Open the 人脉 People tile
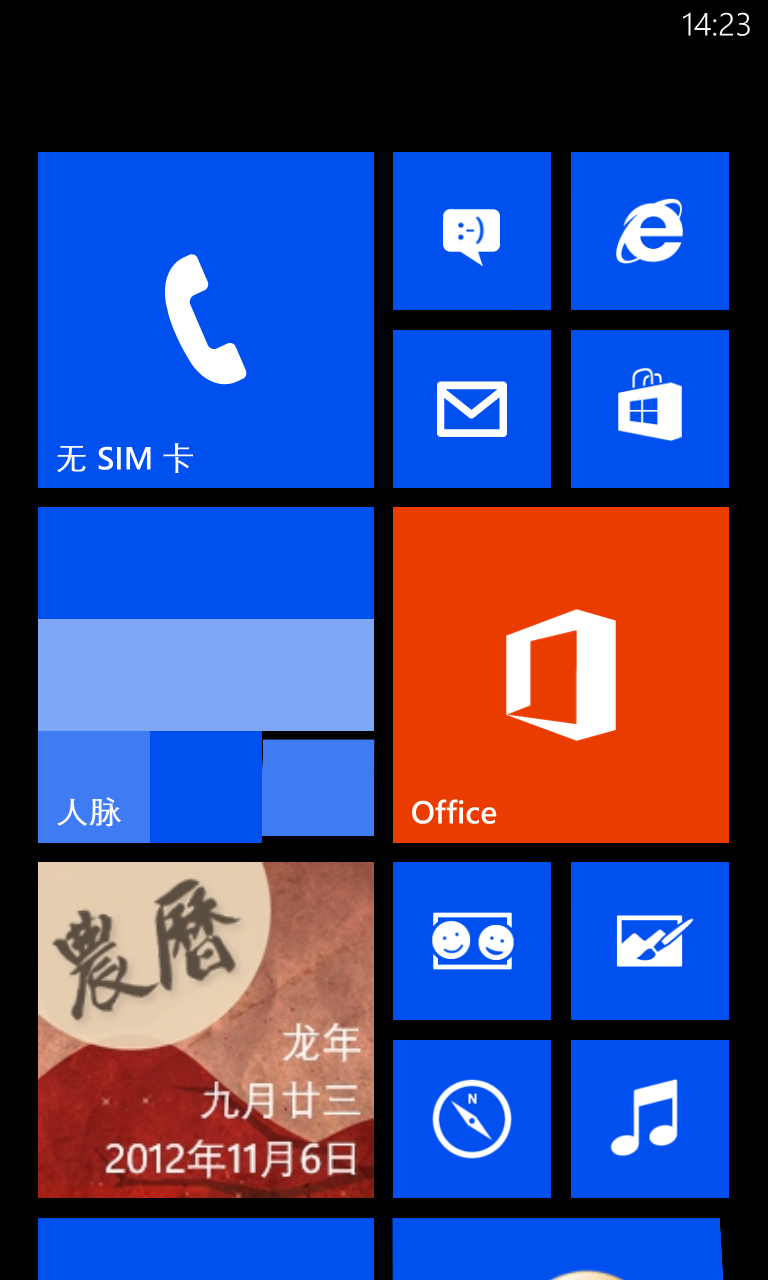Screen dimensions: 768x1280 tap(205, 675)
